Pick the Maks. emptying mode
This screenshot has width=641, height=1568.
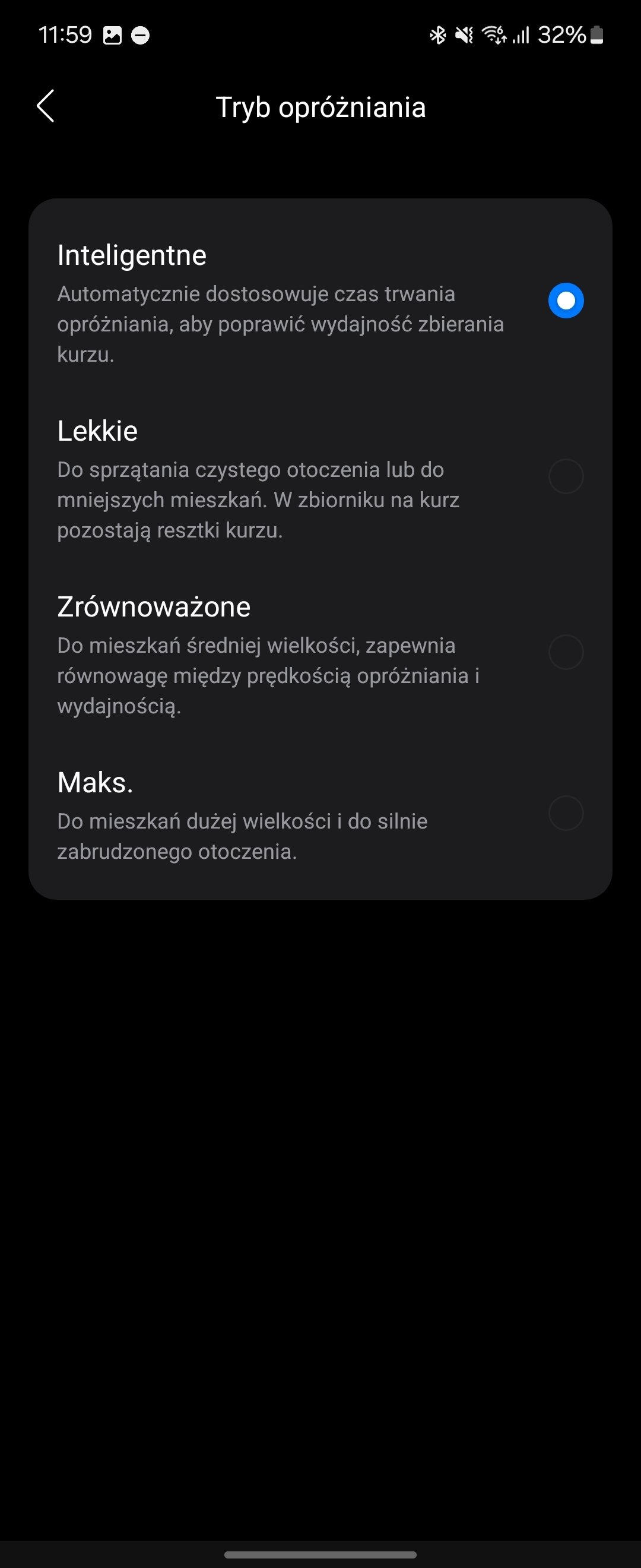click(566, 813)
